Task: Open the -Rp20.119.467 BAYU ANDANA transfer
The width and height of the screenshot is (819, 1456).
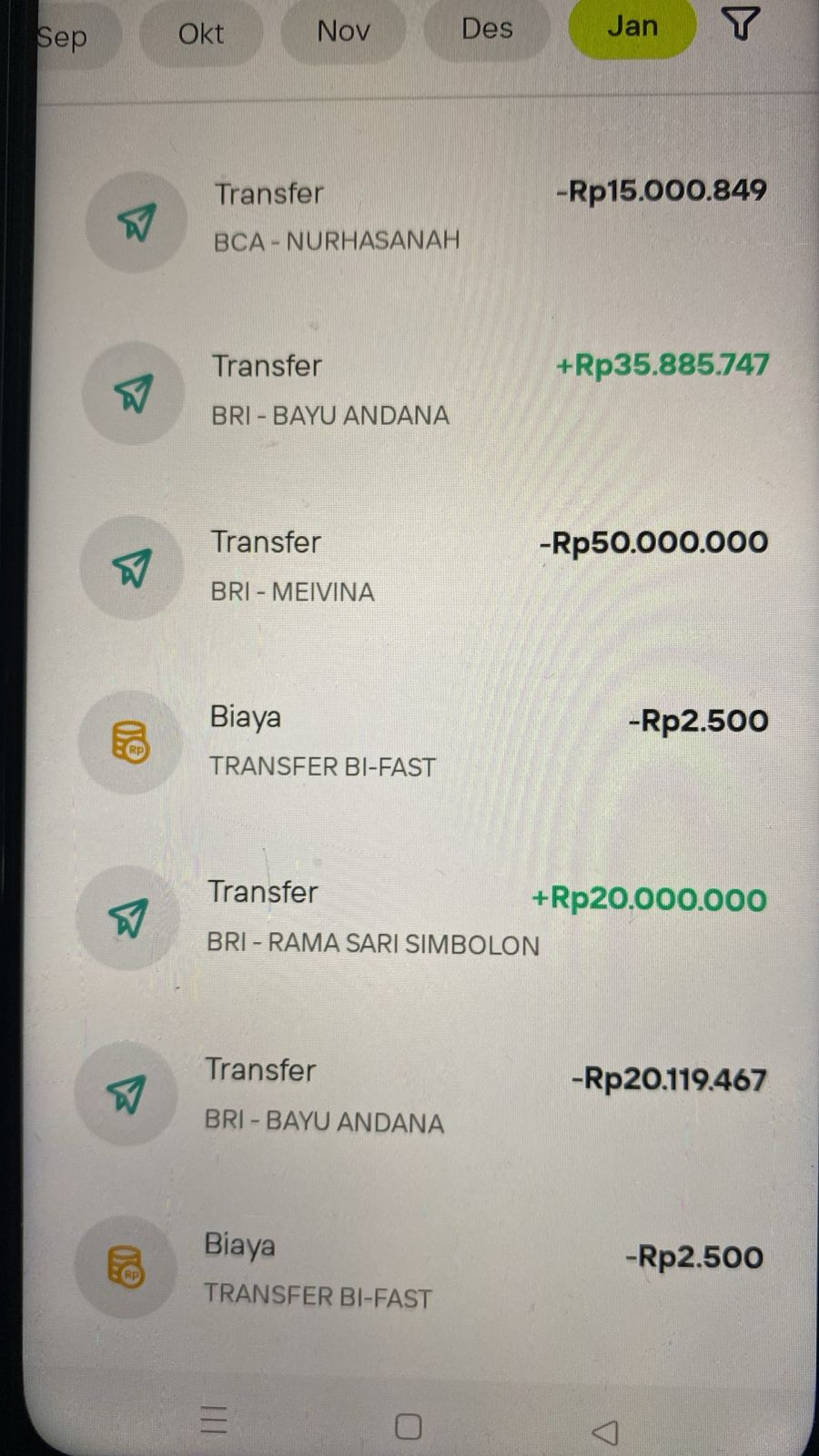Action: (x=426, y=1095)
